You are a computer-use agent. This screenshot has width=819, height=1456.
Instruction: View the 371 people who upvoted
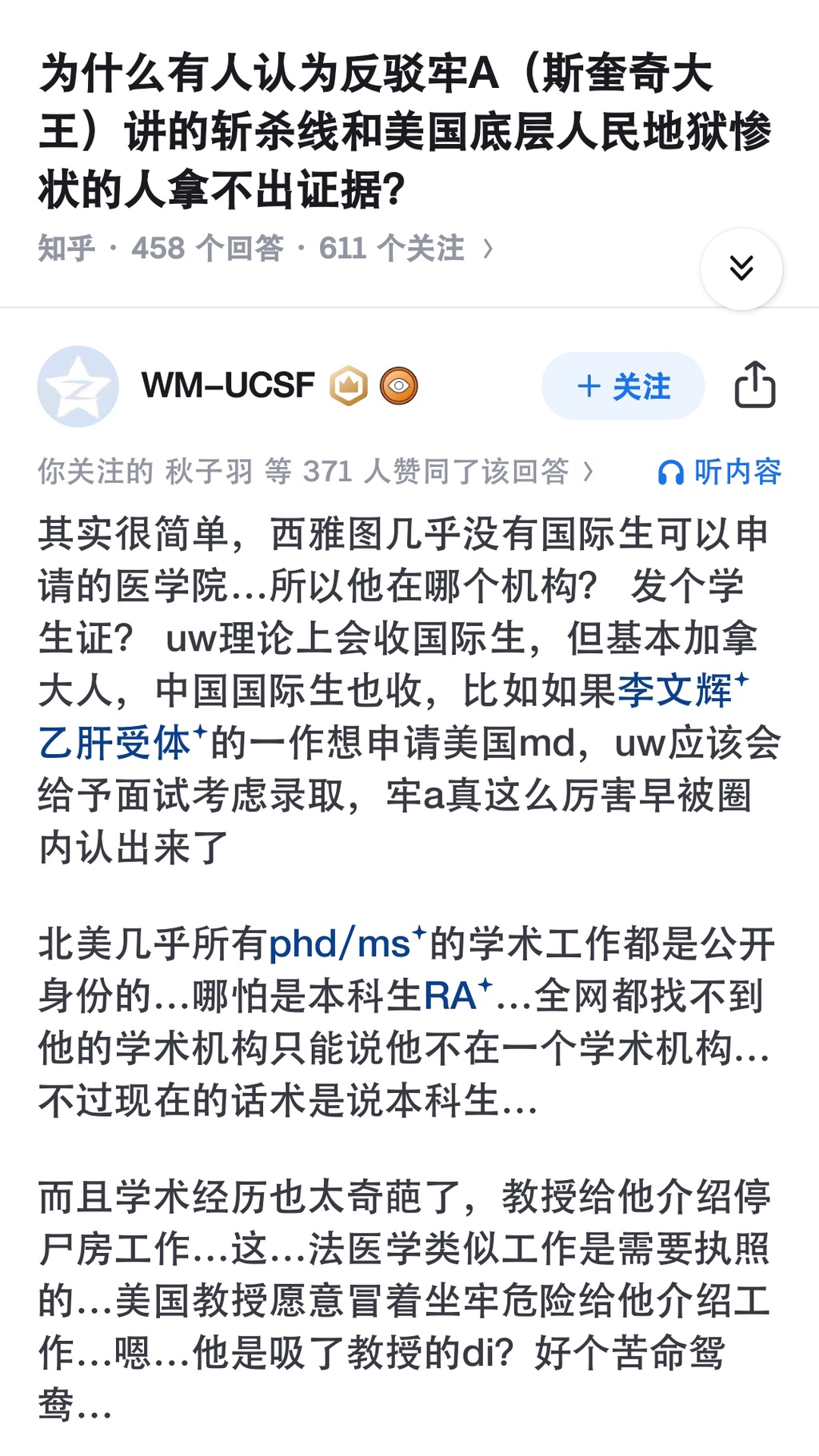[x=315, y=472]
